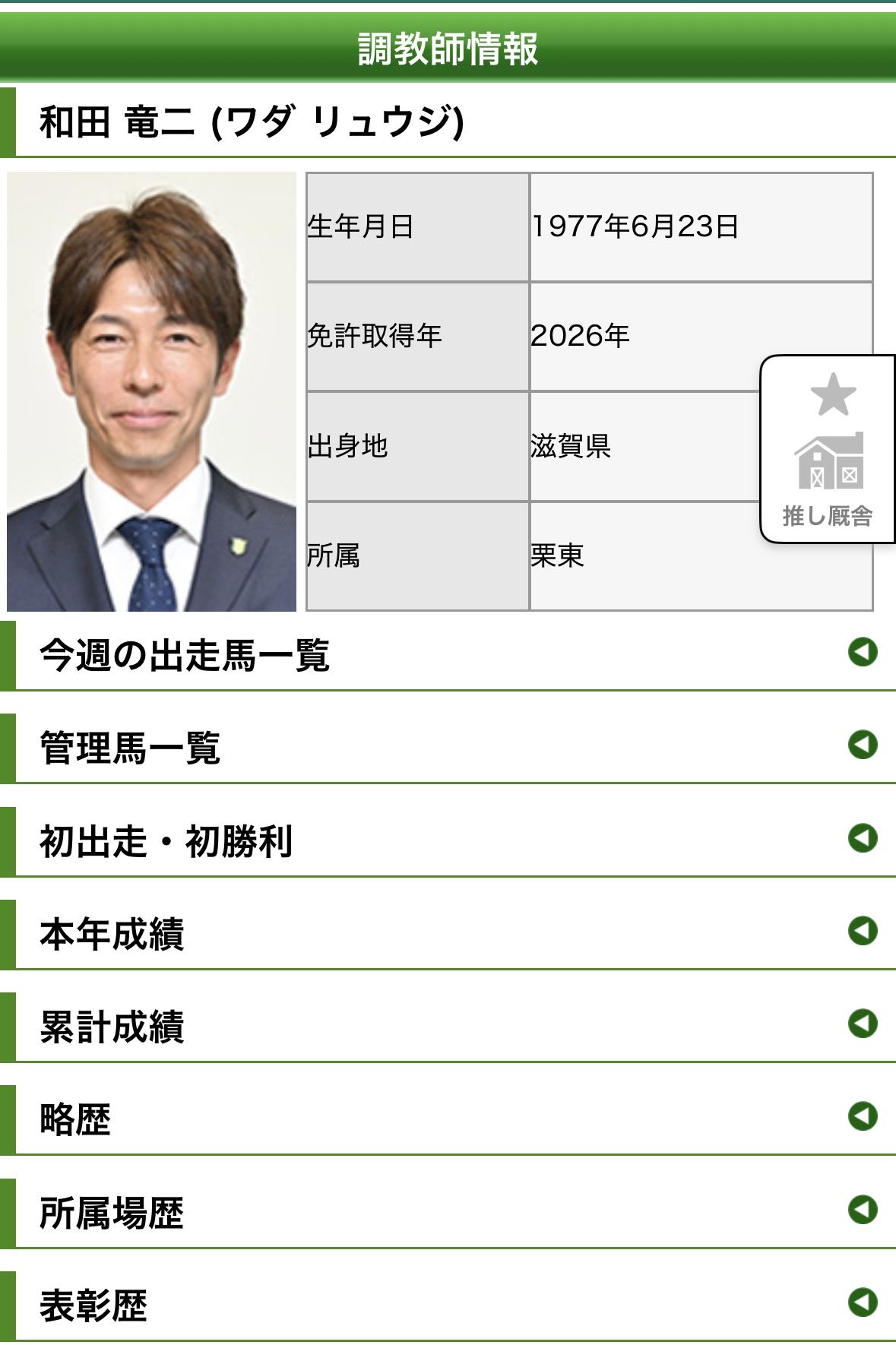This screenshot has width=896, height=1345.
Task: Expand 今週の出走馬一覧 section
Action: tap(448, 655)
